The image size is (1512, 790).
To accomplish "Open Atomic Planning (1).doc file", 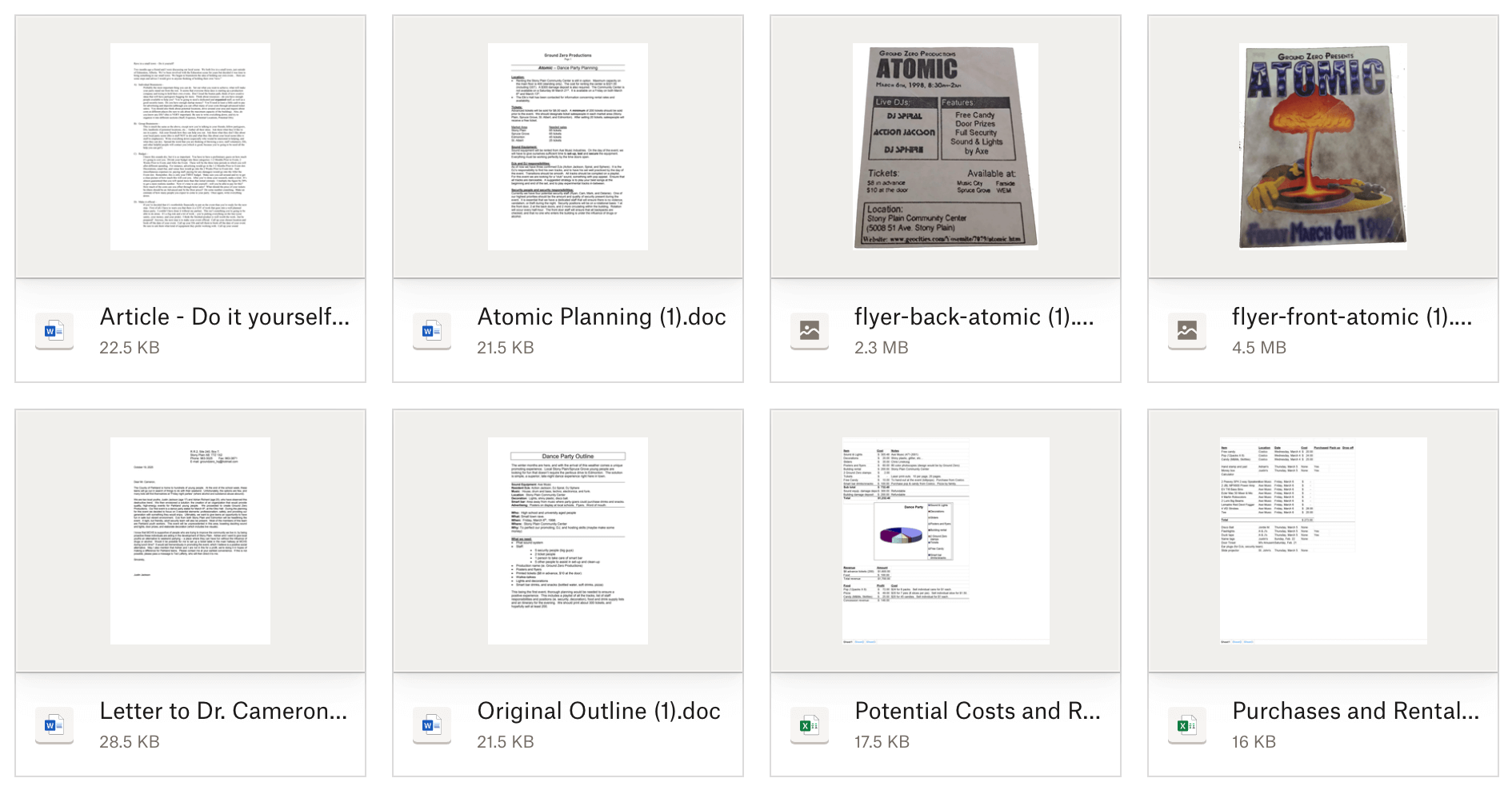I will pos(601,317).
